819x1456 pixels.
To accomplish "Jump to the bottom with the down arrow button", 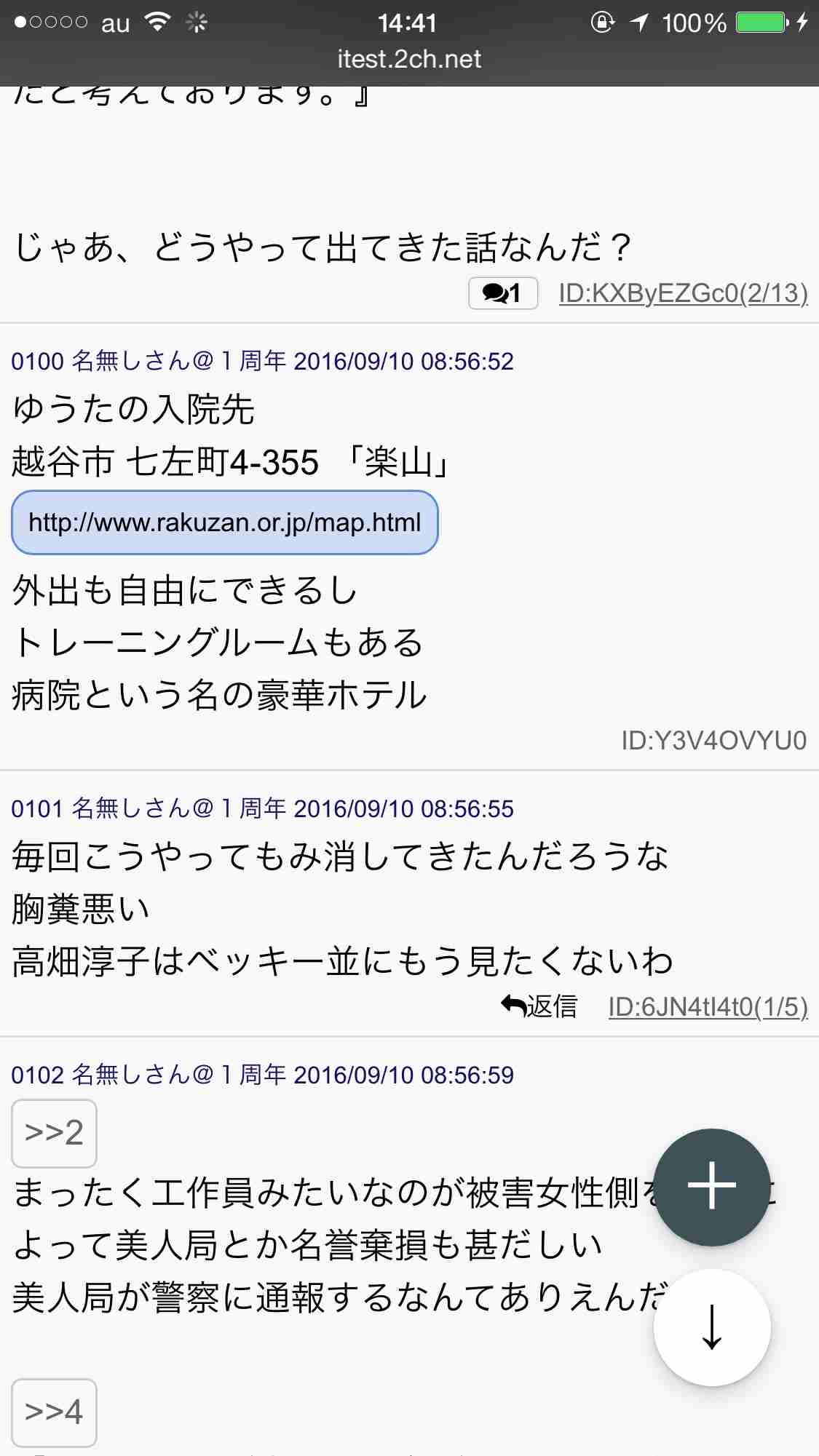I will [x=711, y=1328].
